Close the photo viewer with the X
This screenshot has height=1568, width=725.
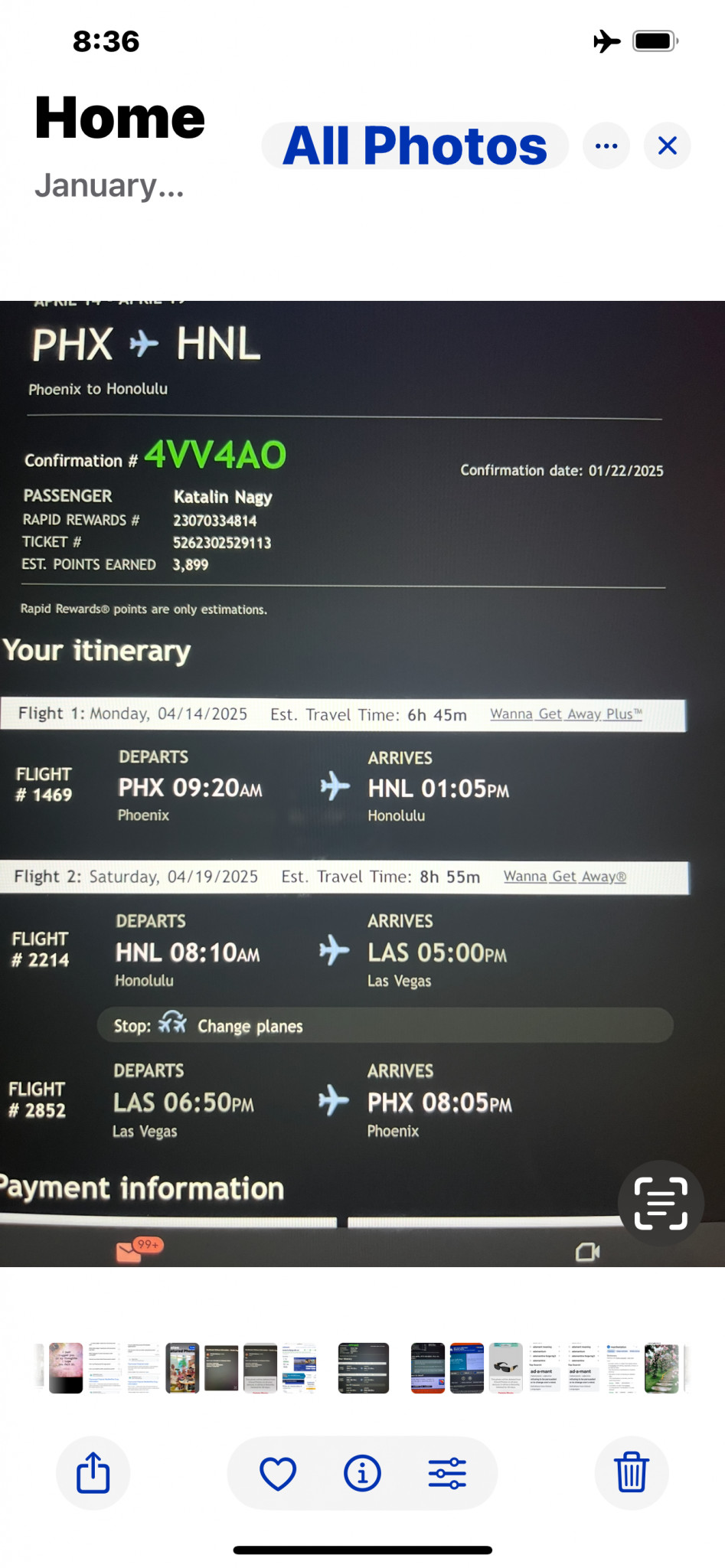pyautogui.click(x=668, y=145)
